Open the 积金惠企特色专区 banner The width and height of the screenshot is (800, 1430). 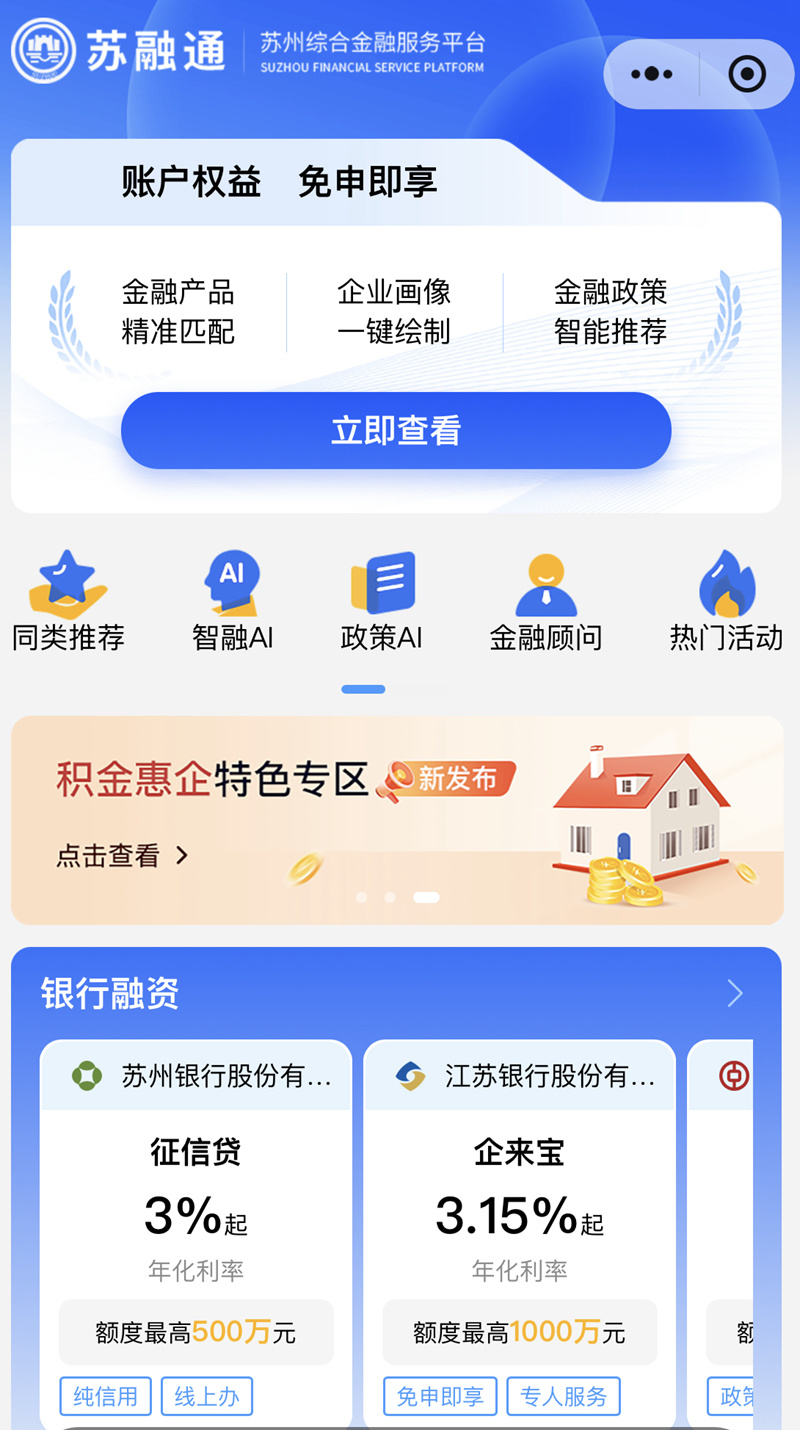point(396,820)
